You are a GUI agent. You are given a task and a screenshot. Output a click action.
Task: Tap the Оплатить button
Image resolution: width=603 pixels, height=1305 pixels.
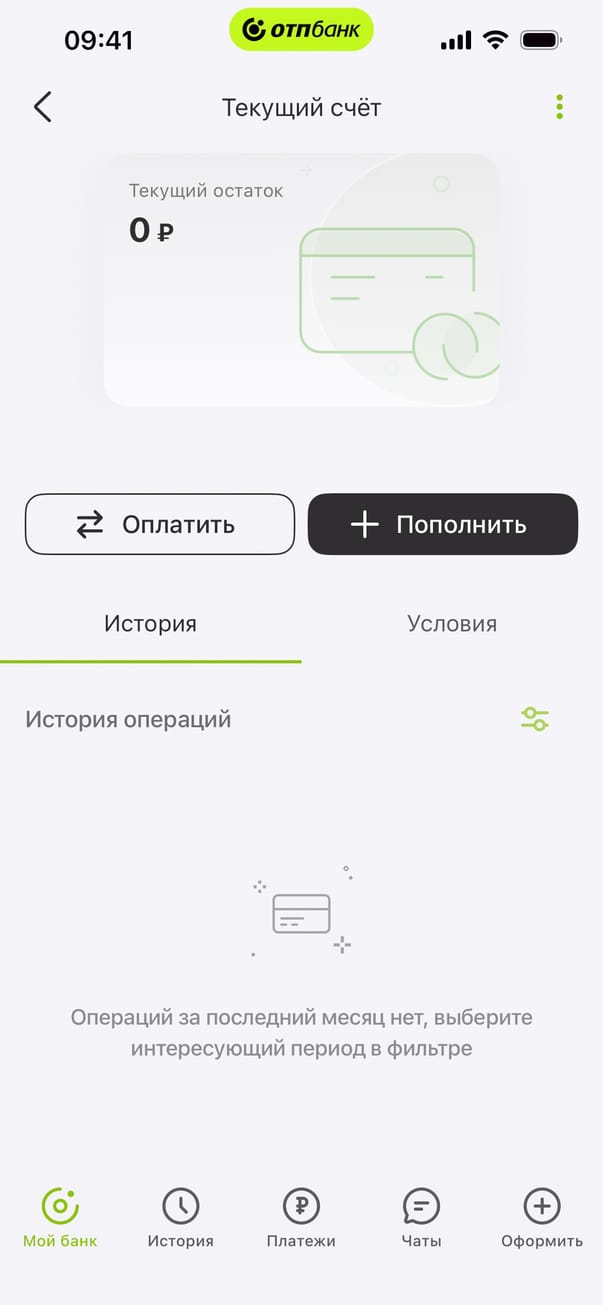click(x=160, y=524)
